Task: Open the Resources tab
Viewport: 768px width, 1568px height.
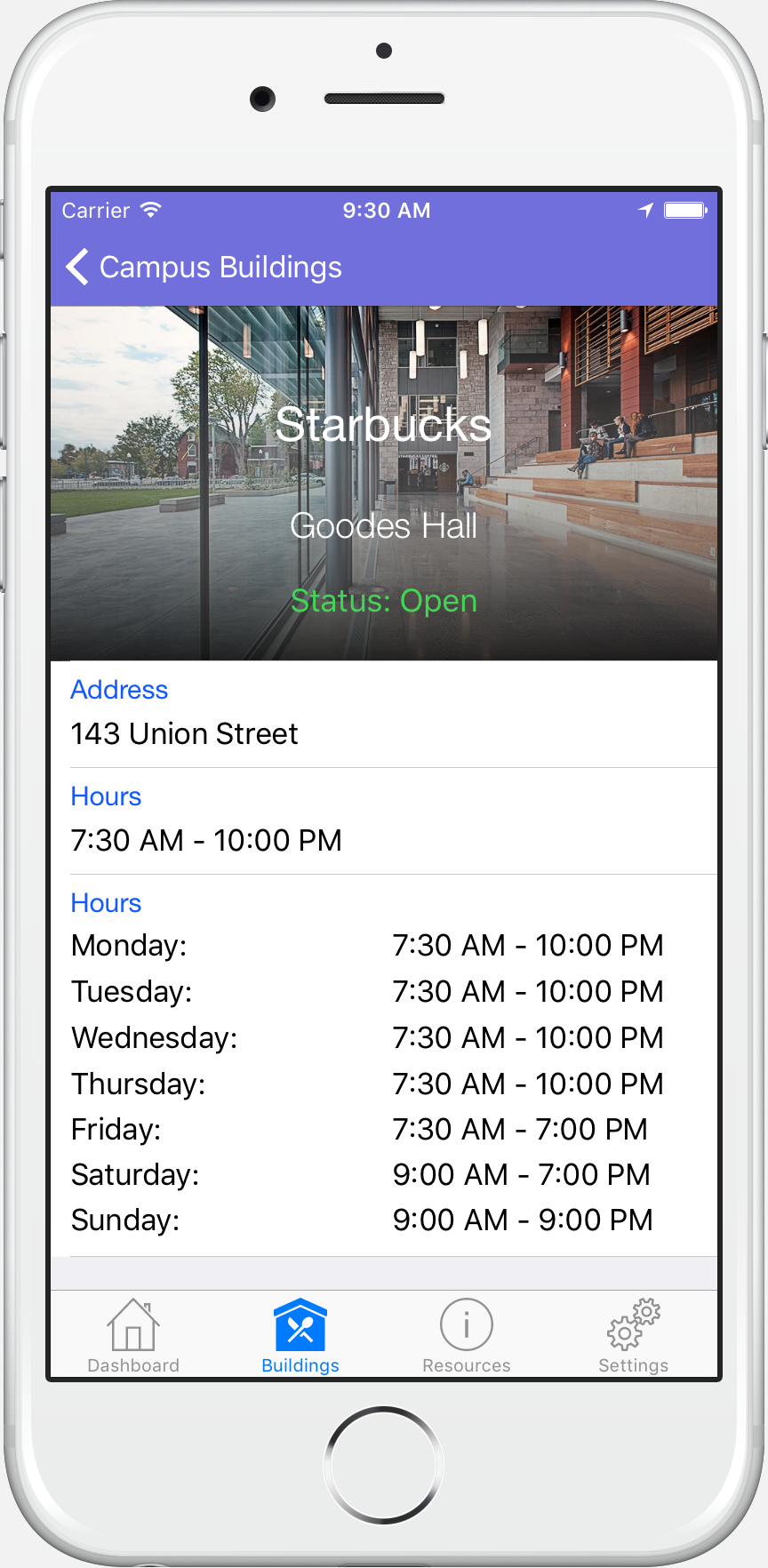Action: click(x=467, y=1335)
